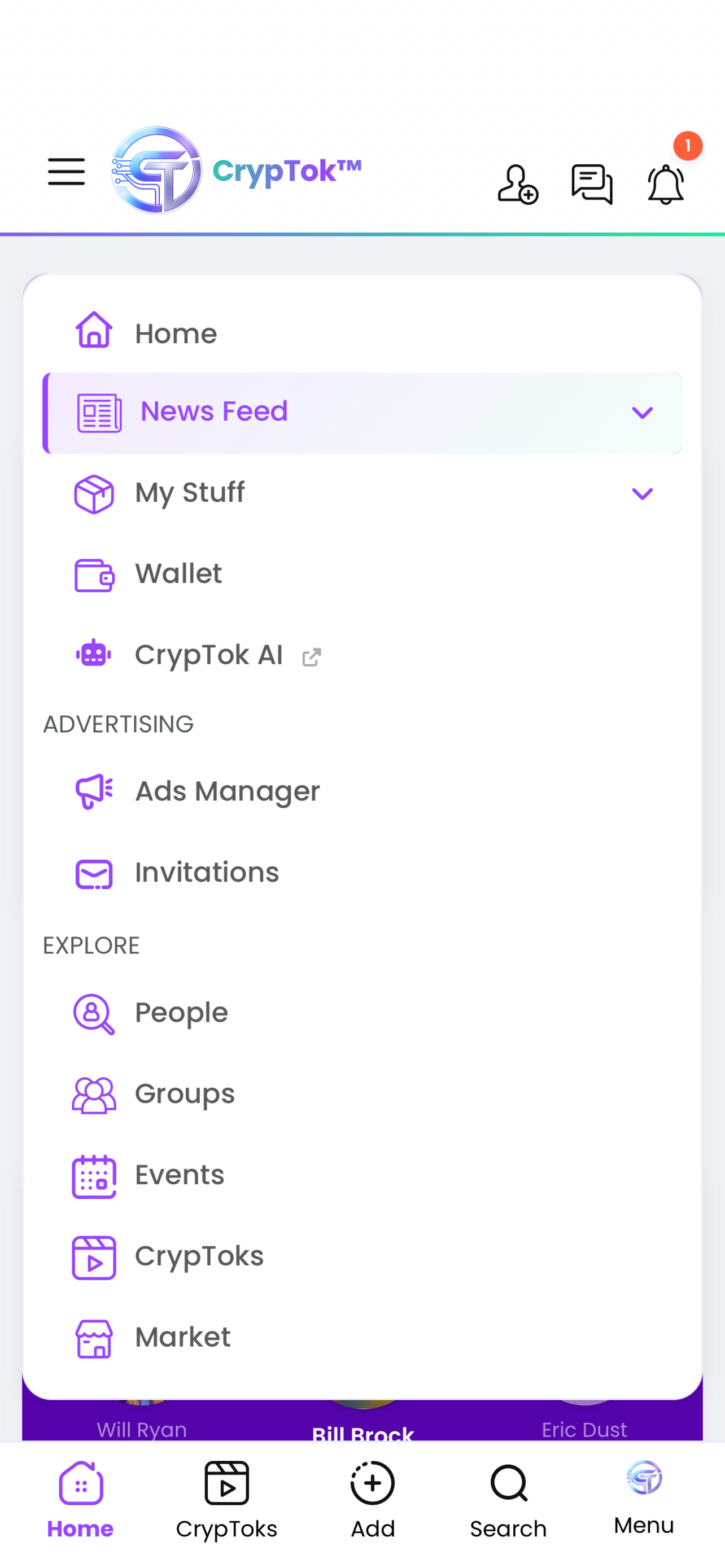This screenshot has height=1568, width=725.
Task: Open CrypTok AI via the robot icon
Action: point(93,652)
